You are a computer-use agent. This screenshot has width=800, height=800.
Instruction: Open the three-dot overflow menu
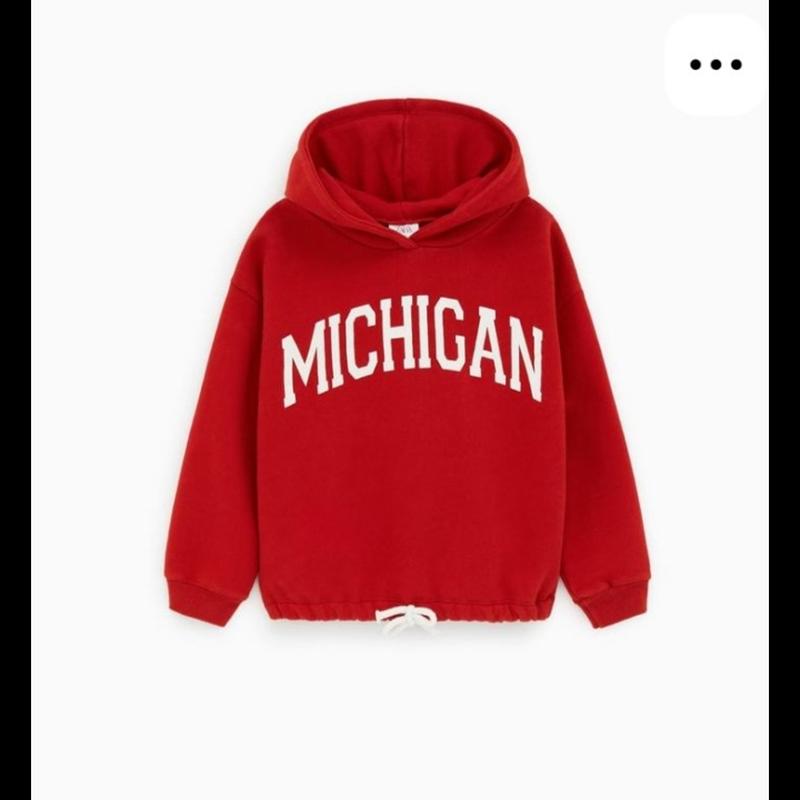coord(716,65)
